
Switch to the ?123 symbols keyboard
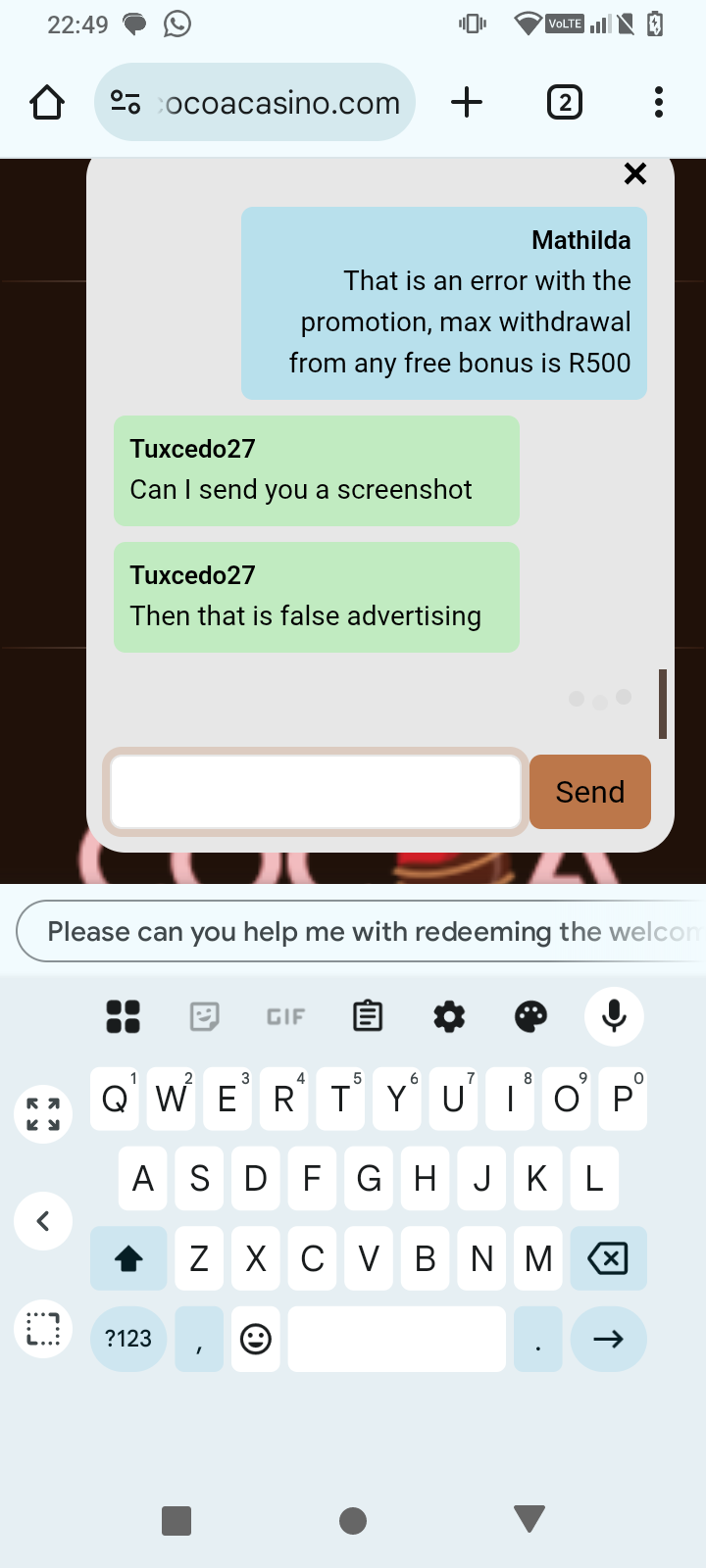[128, 1338]
